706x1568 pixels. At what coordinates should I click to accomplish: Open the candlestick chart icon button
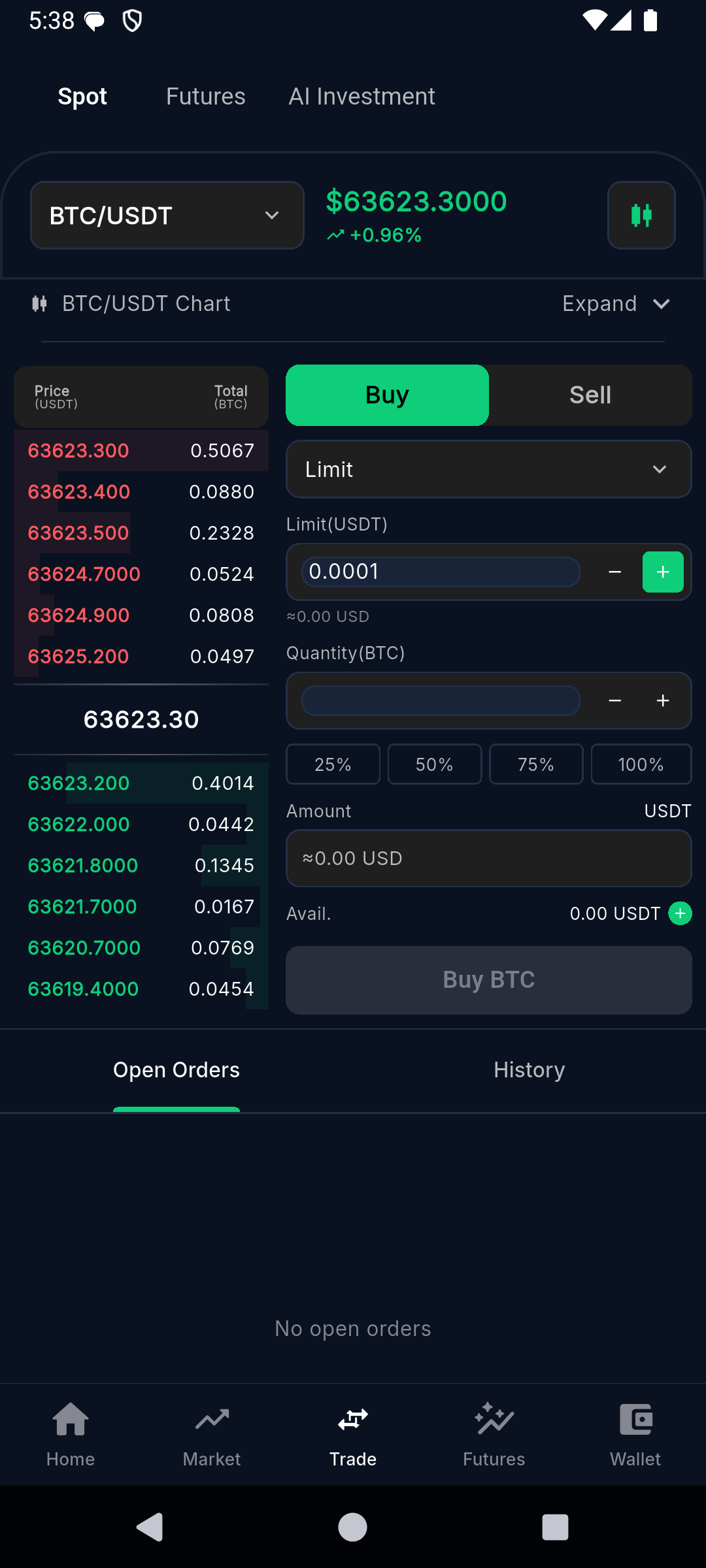[x=641, y=215]
